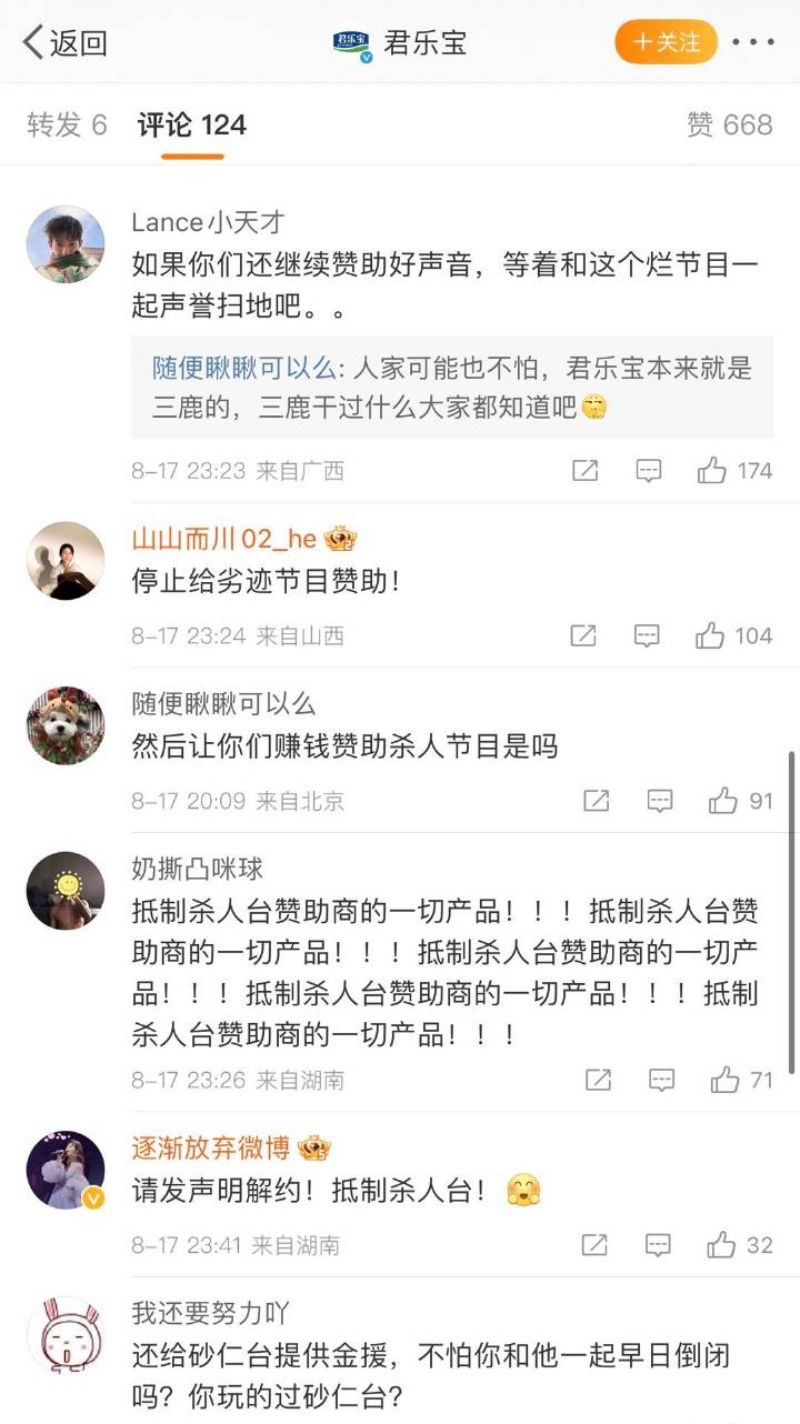The image size is (800, 1424).
Task: Switch to the 转发 6 tab
Action: point(66,125)
